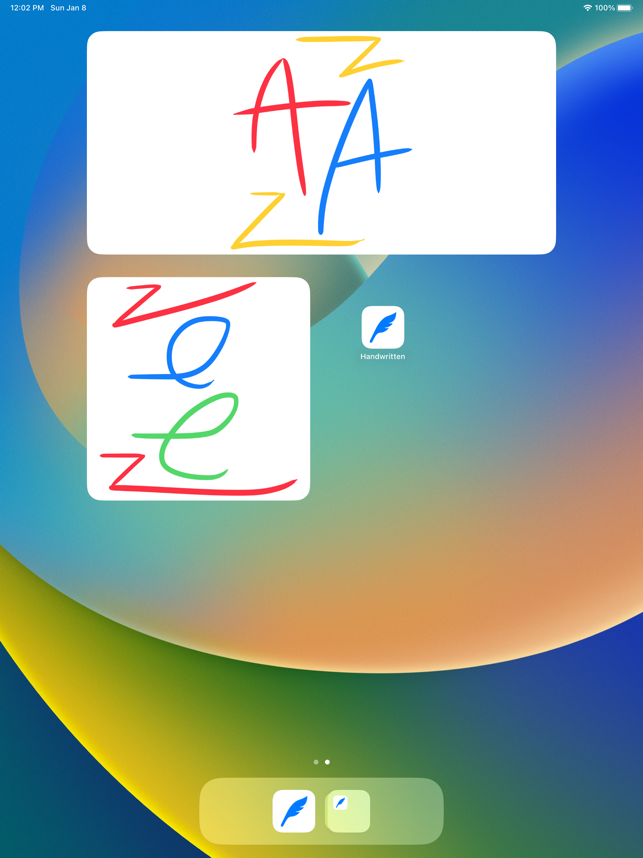Open the small handwriting widget with green letter
643x858 pixels.
point(198,389)
